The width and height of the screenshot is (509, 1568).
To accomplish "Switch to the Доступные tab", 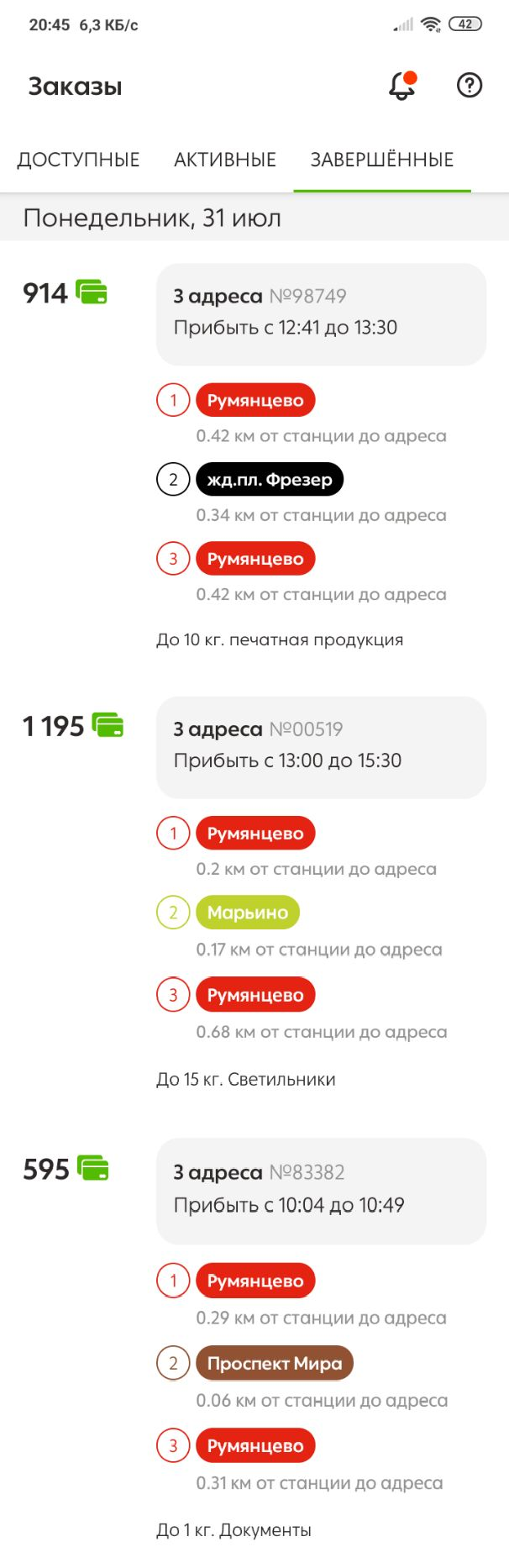I will [x=79, y=160].
